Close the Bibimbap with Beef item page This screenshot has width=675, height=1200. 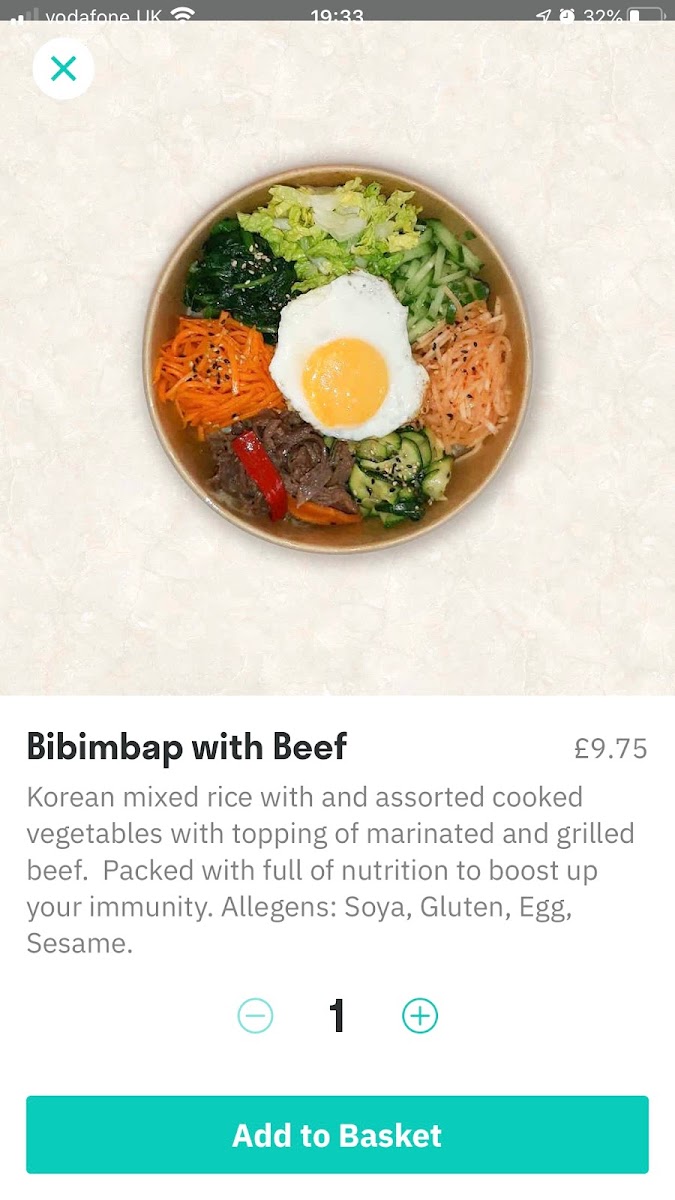pos(63,68)
